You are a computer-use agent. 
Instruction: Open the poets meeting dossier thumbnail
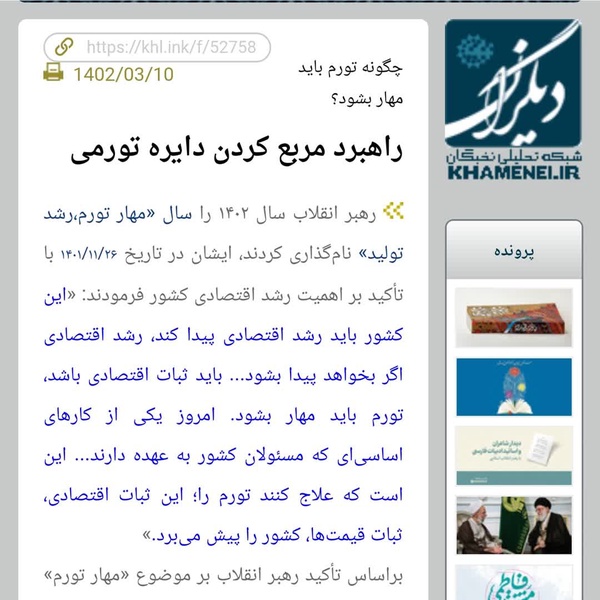pos(514,456)
